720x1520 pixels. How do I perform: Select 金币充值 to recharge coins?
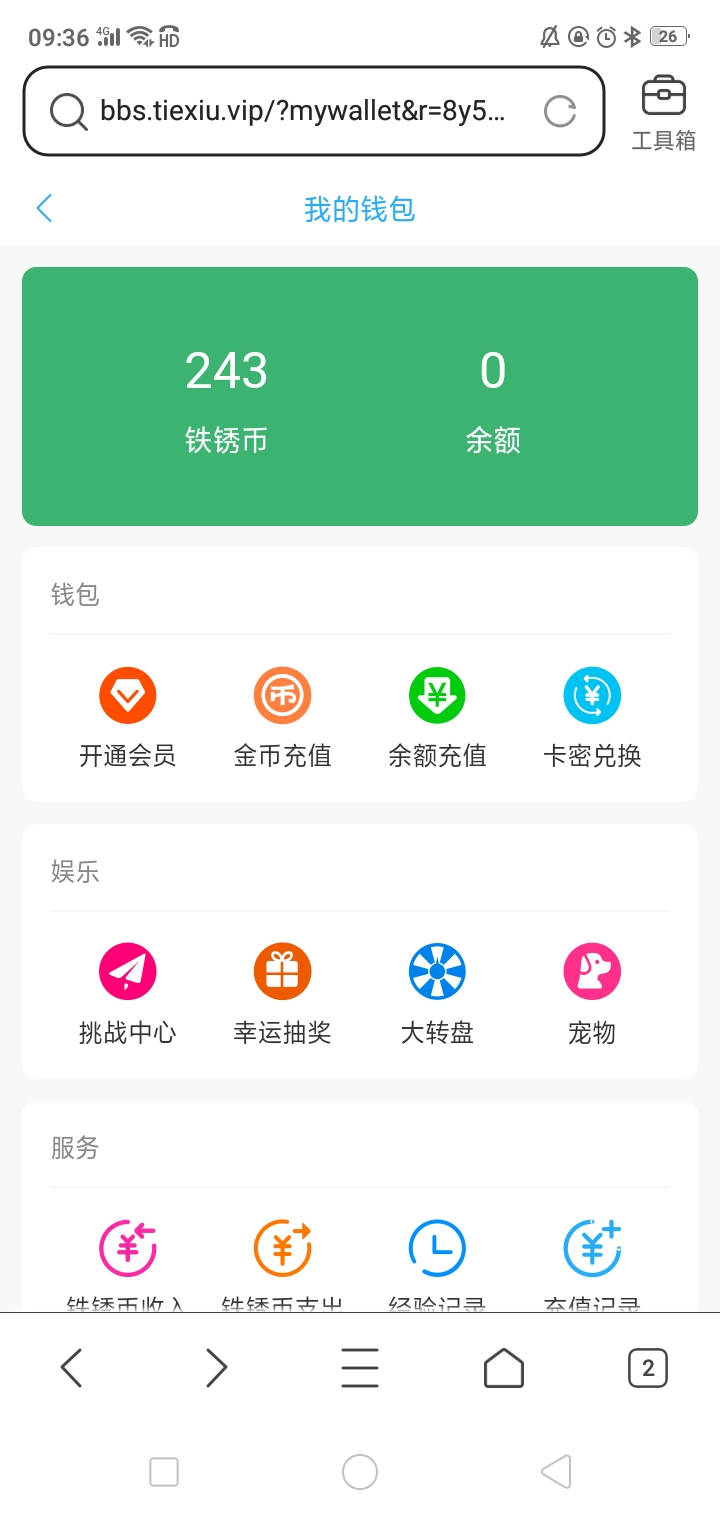coord(282,717)
